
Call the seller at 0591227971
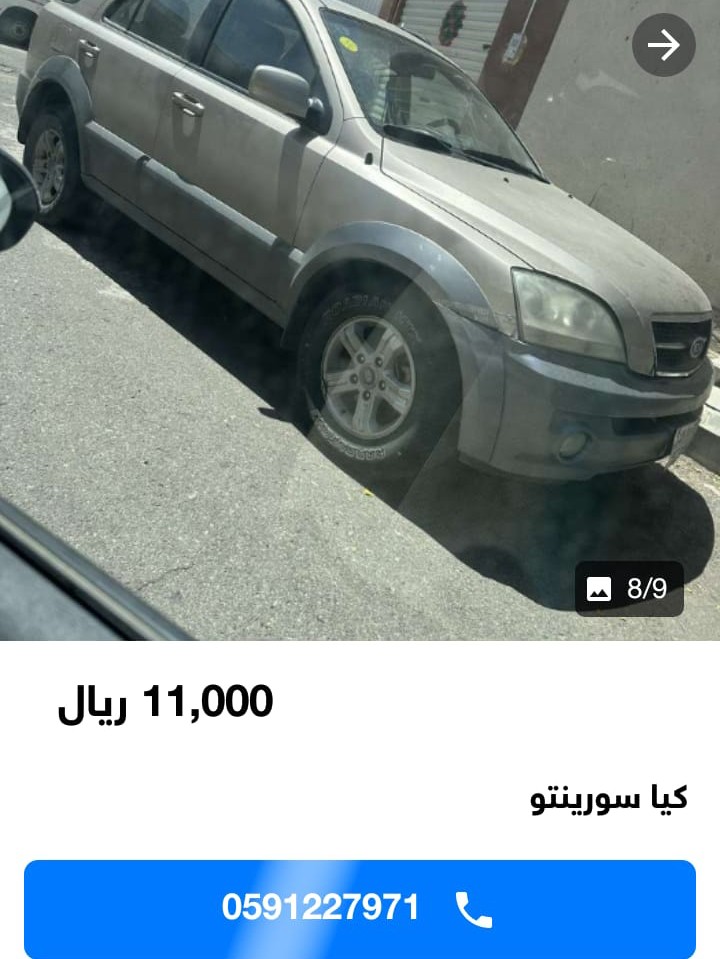(360, 908)
